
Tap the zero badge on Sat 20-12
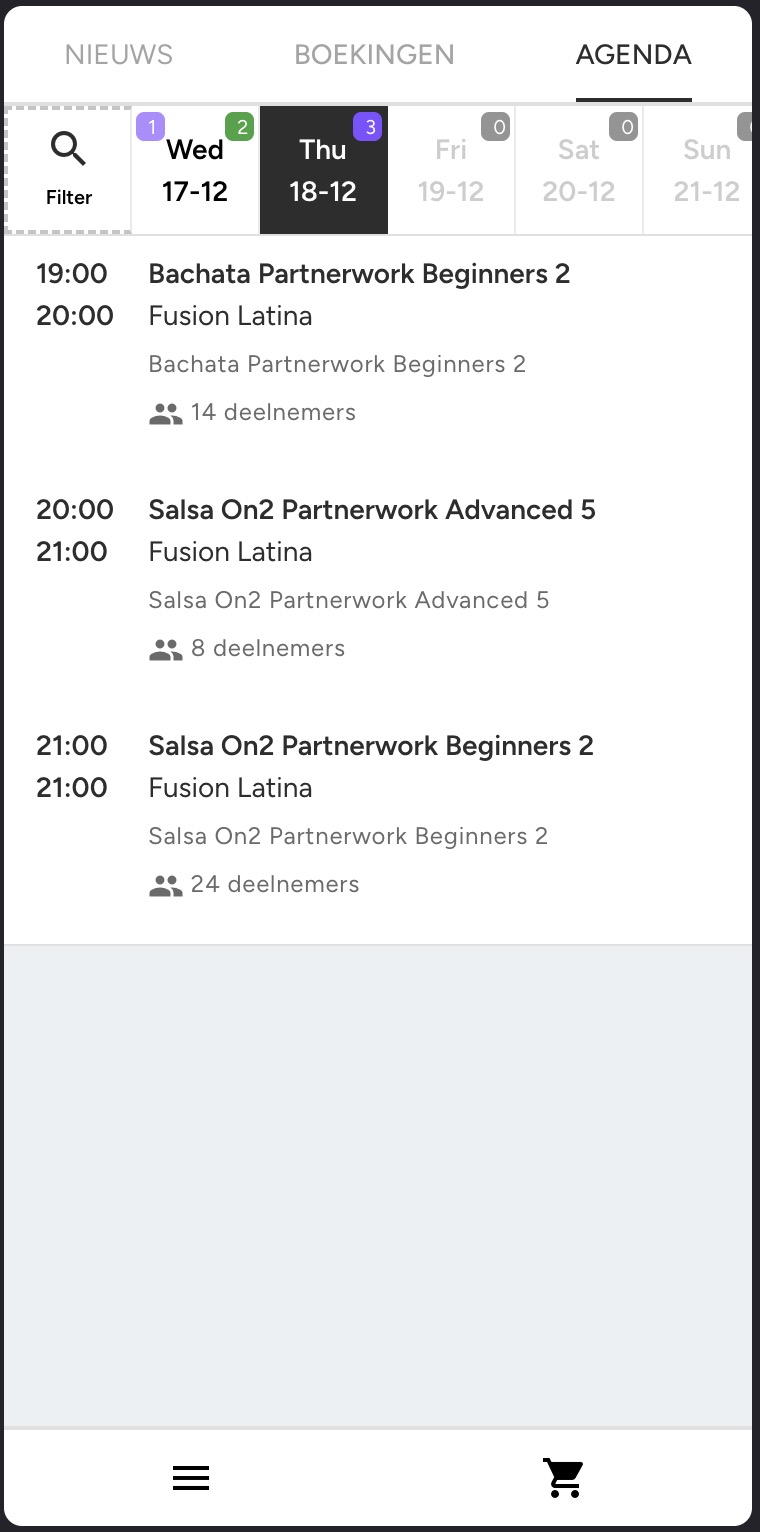pos(623,127)
